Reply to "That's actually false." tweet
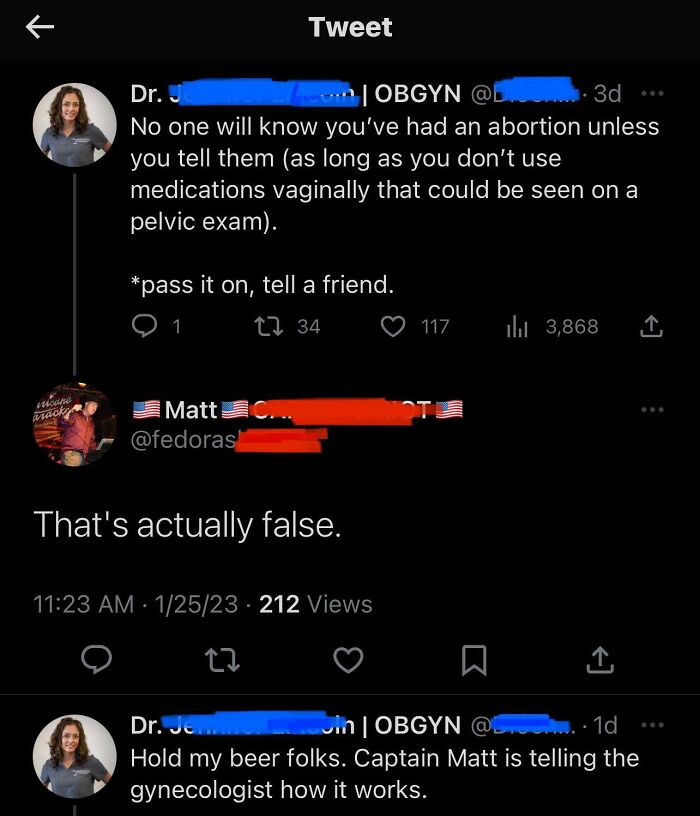The width and height of the screenshot is (700, 816). (97, 659)
